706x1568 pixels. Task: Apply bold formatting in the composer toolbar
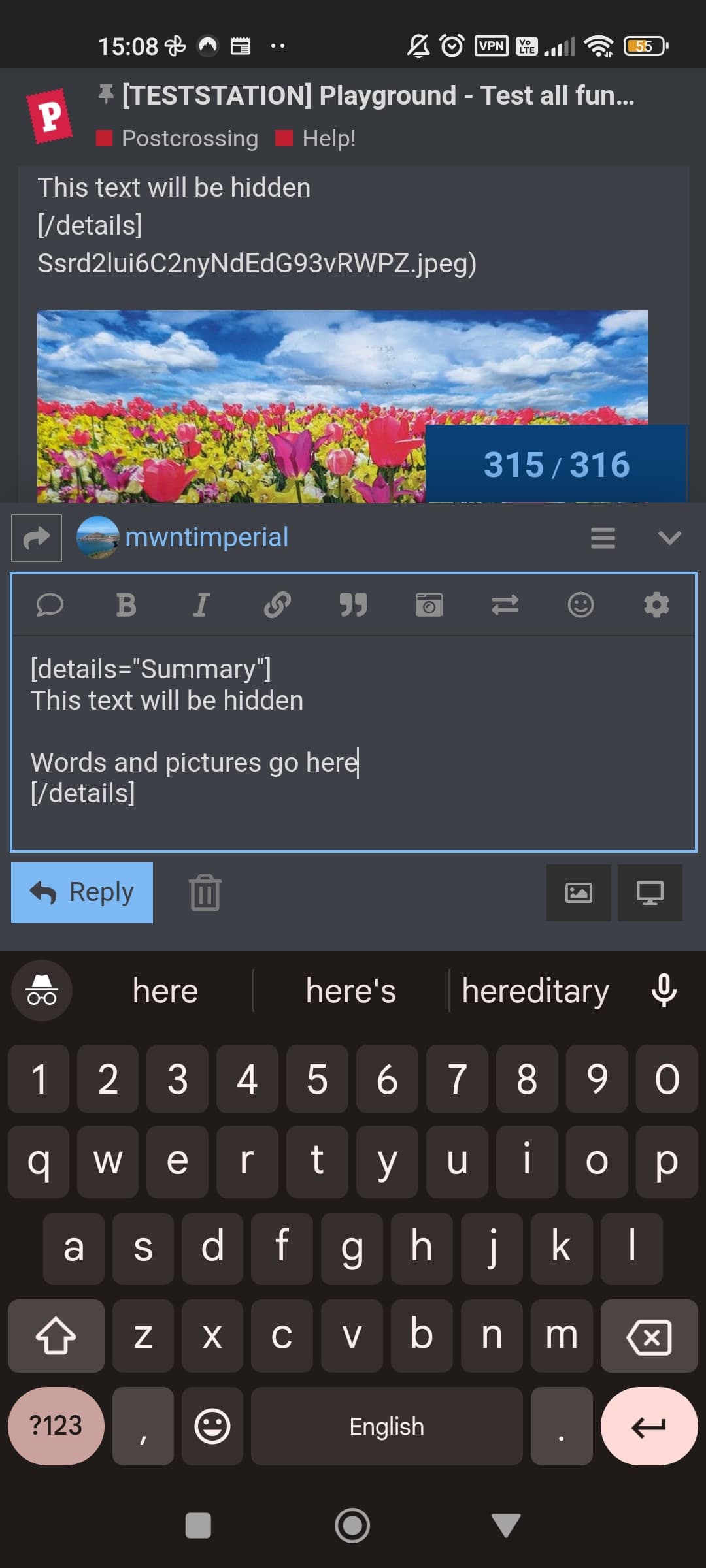(126, 605)
